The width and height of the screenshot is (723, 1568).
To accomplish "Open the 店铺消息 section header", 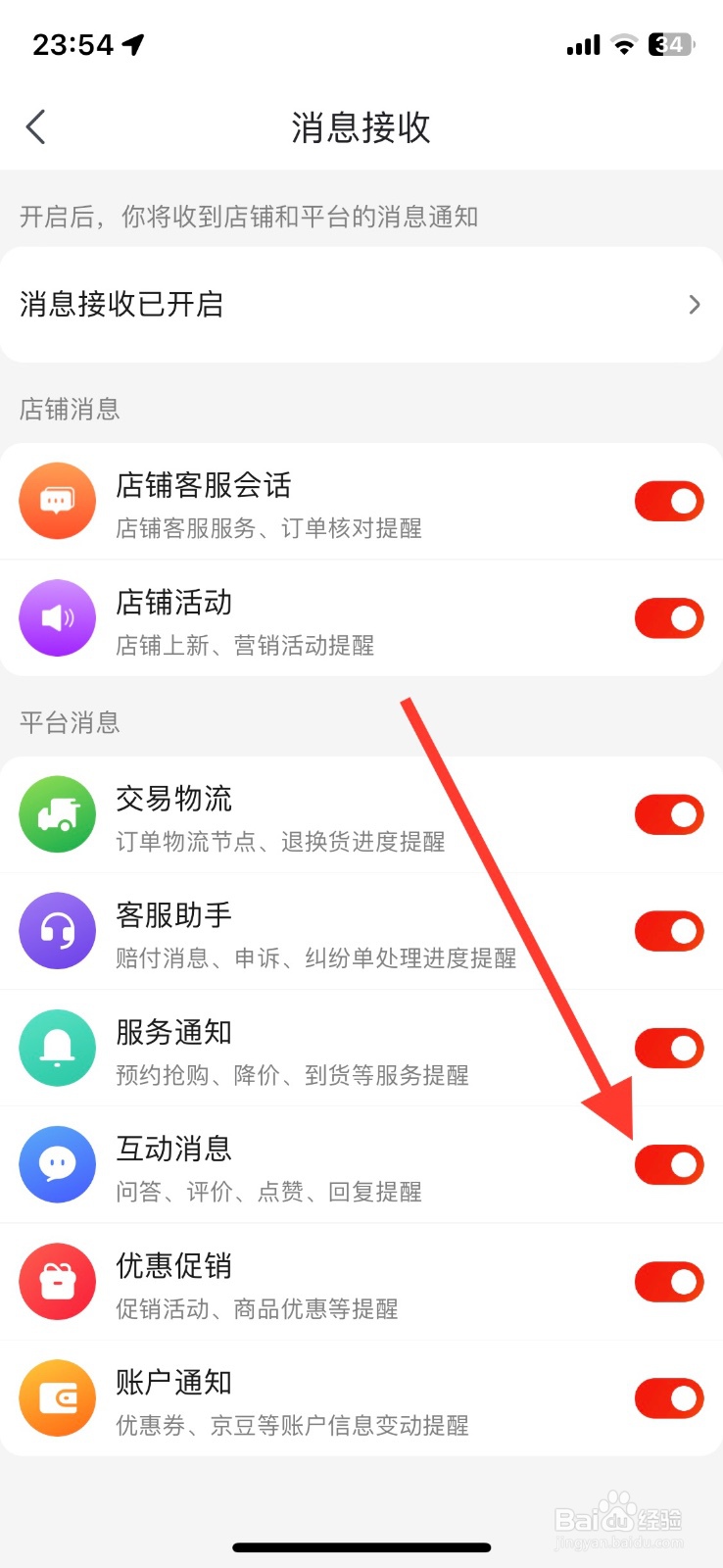I will (x=68, y=410).
